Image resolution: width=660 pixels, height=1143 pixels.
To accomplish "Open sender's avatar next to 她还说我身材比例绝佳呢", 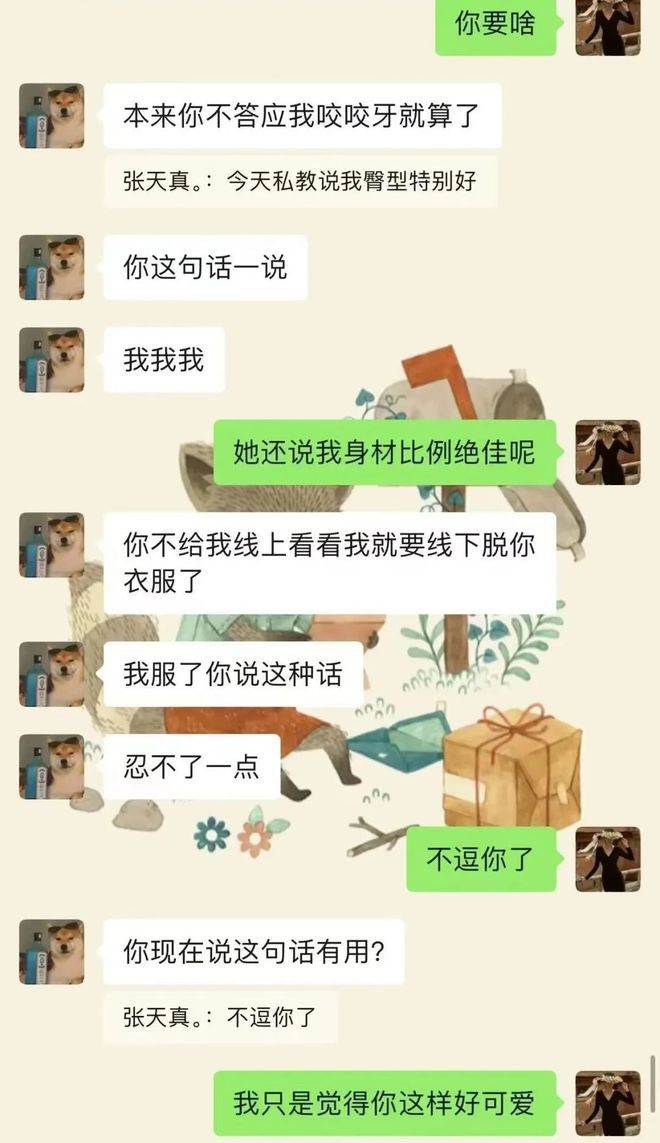I will pyautogui.click(x=607, y=452).
